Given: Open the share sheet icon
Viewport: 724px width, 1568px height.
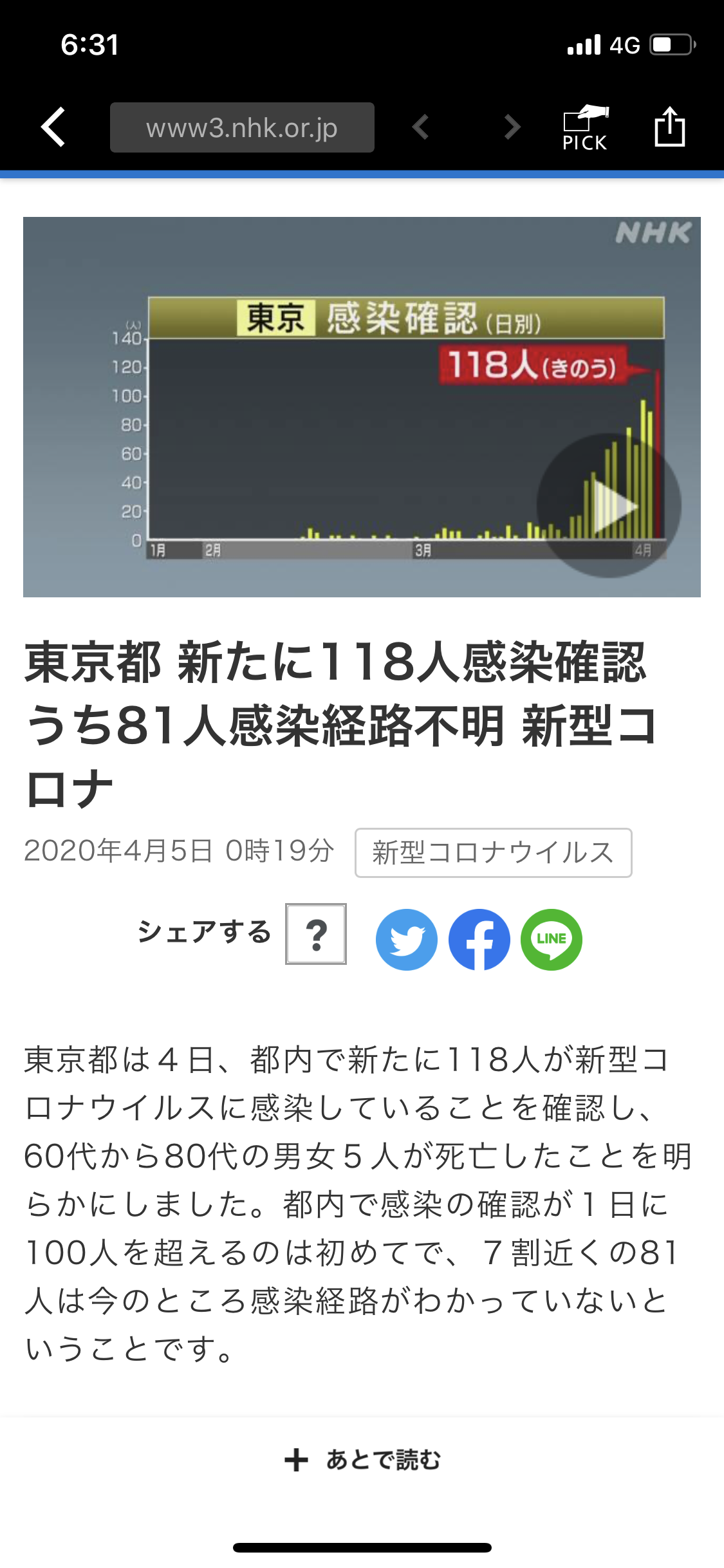Looking at the screenshot, I should tap(669, 127).
